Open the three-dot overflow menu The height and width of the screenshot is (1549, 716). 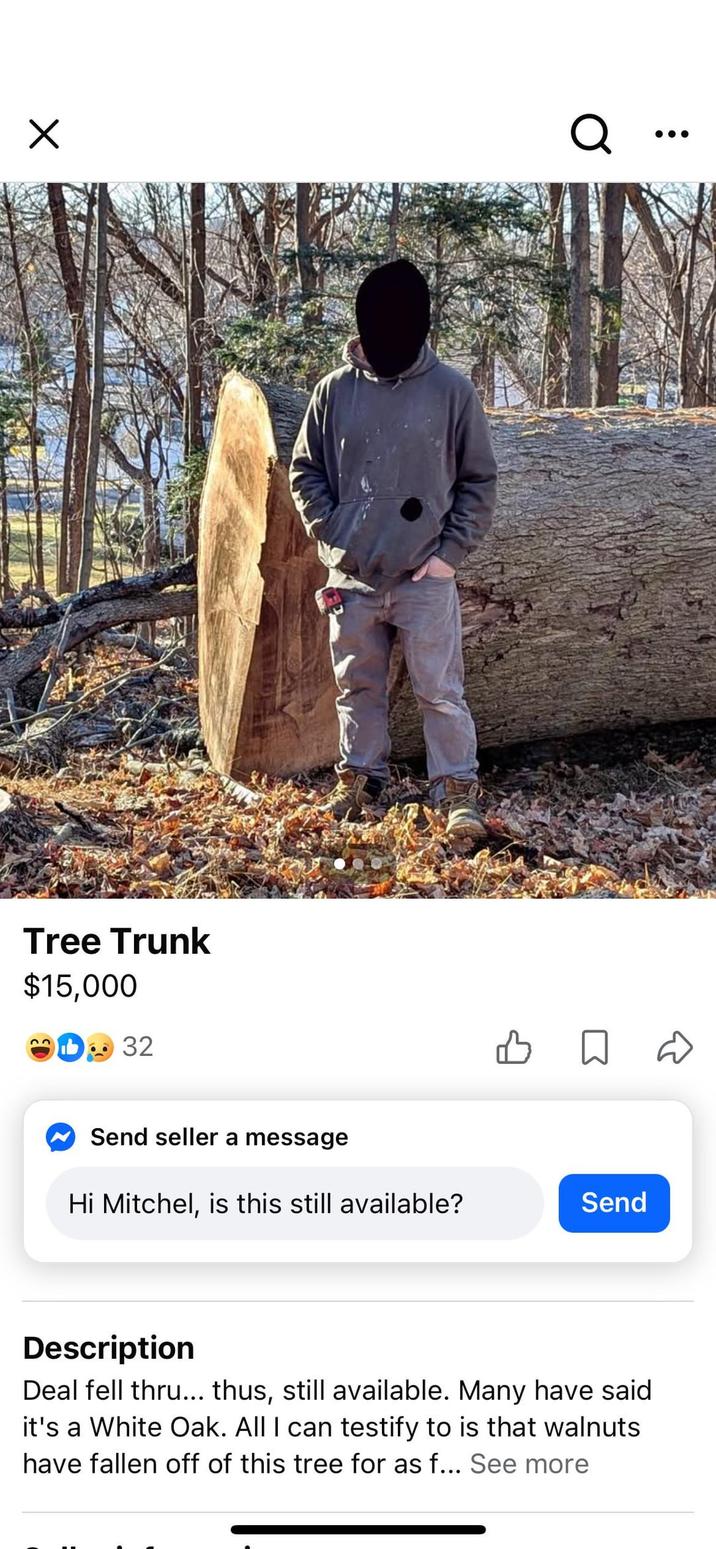671,134
